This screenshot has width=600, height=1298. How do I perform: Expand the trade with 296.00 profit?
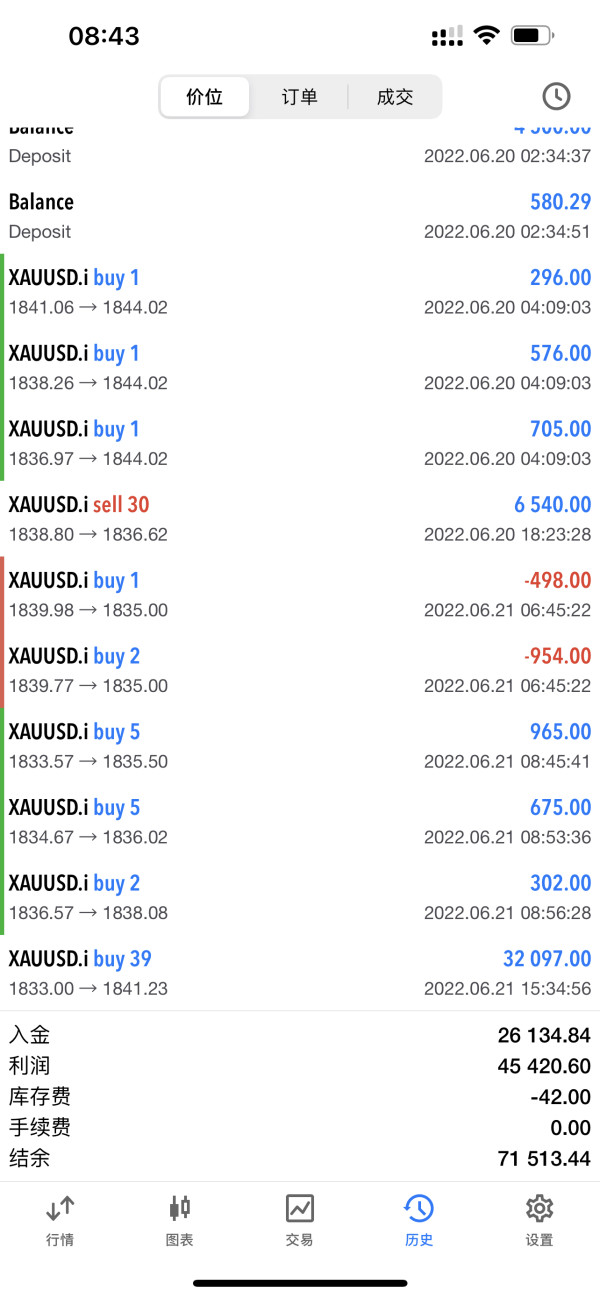click(x=300, y=292)
